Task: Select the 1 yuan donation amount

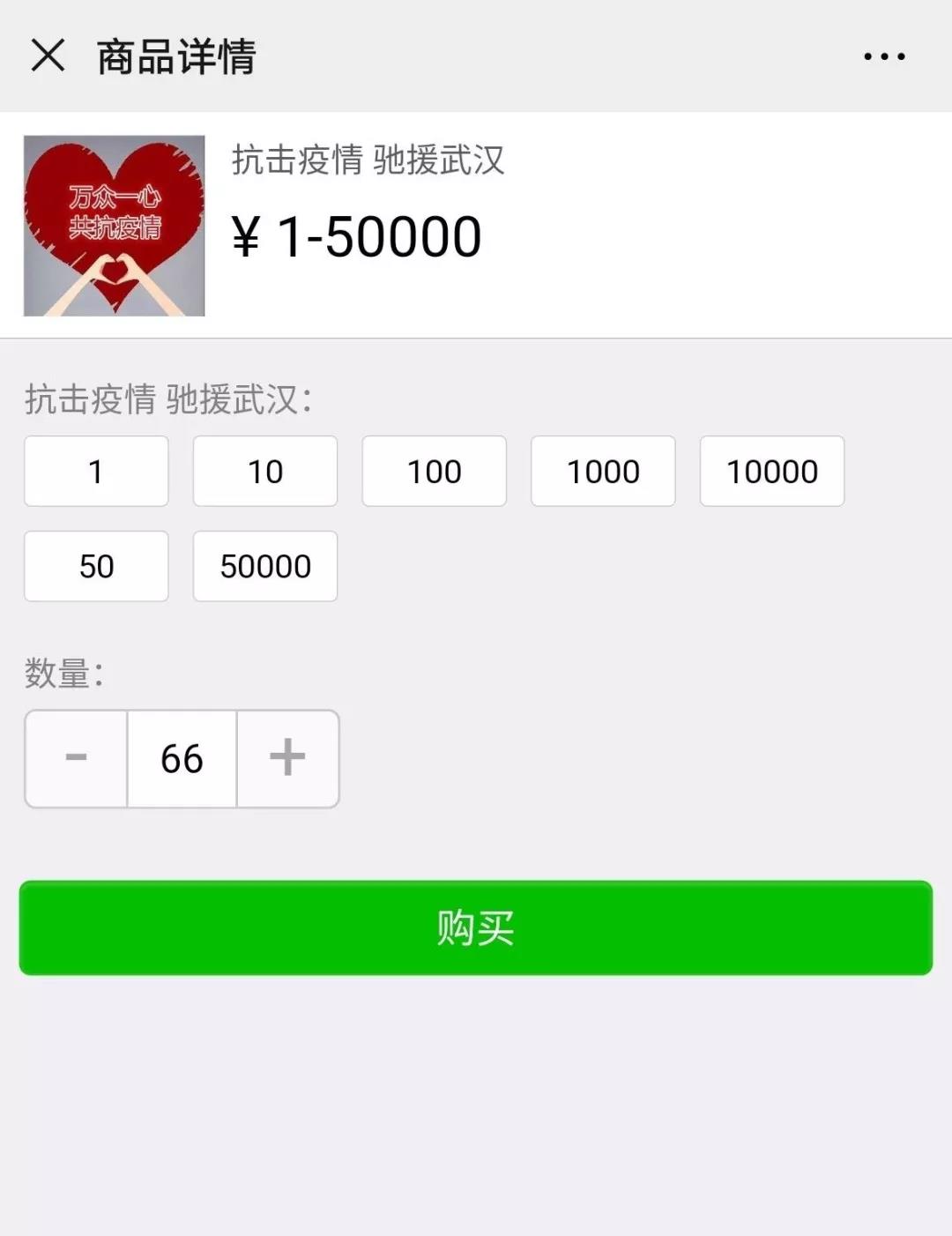Action: click(95, 472)
